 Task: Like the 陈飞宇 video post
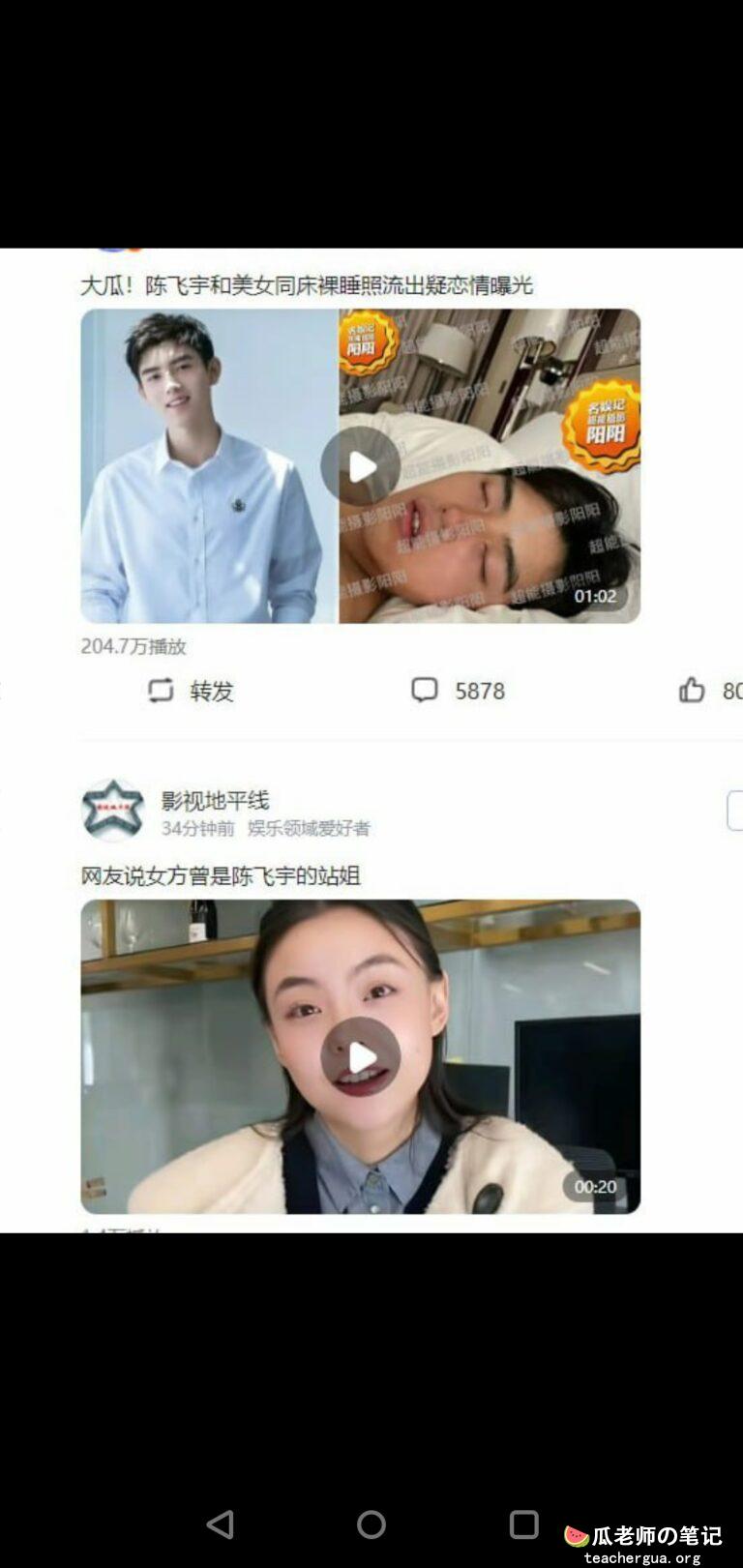click(x=693, y=691)
